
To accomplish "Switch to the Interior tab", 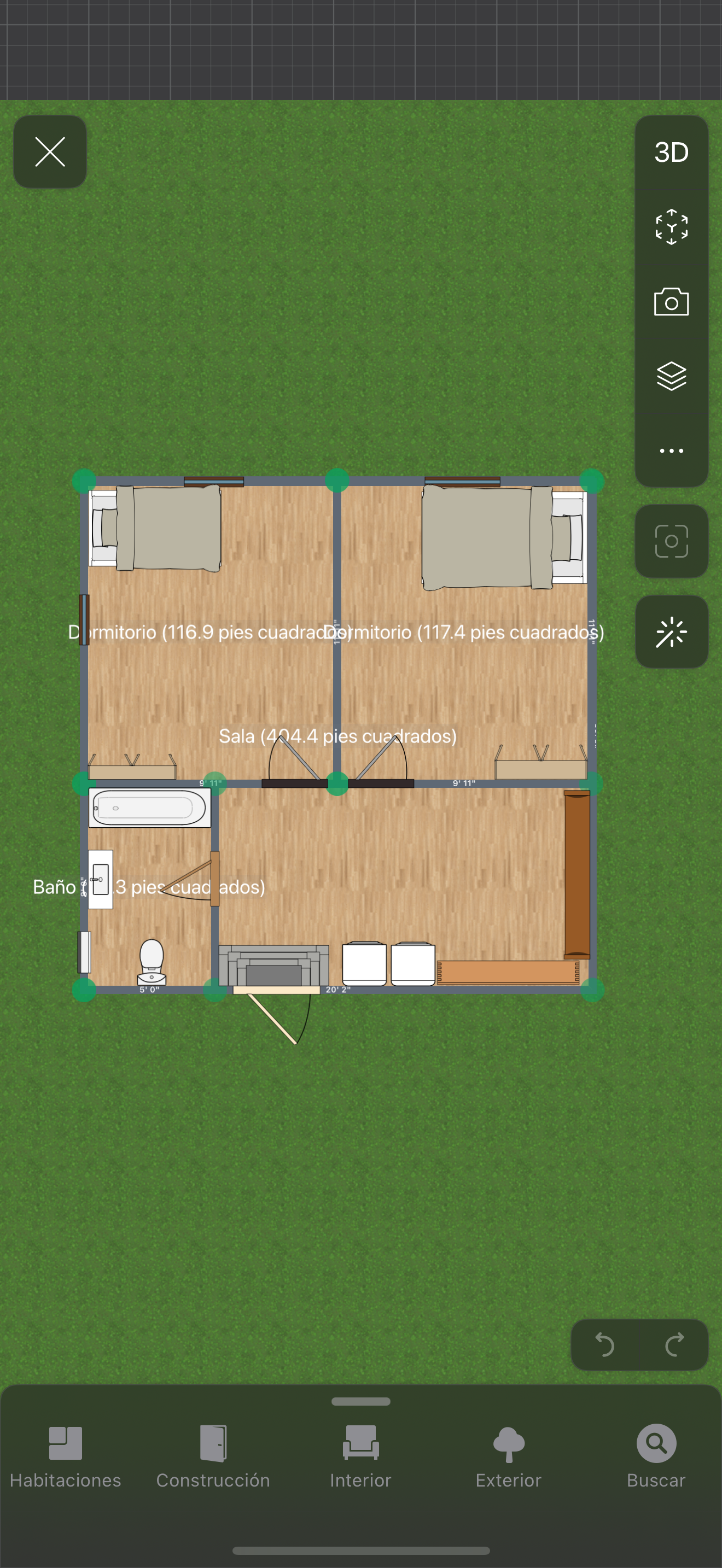I will 360,1456.
